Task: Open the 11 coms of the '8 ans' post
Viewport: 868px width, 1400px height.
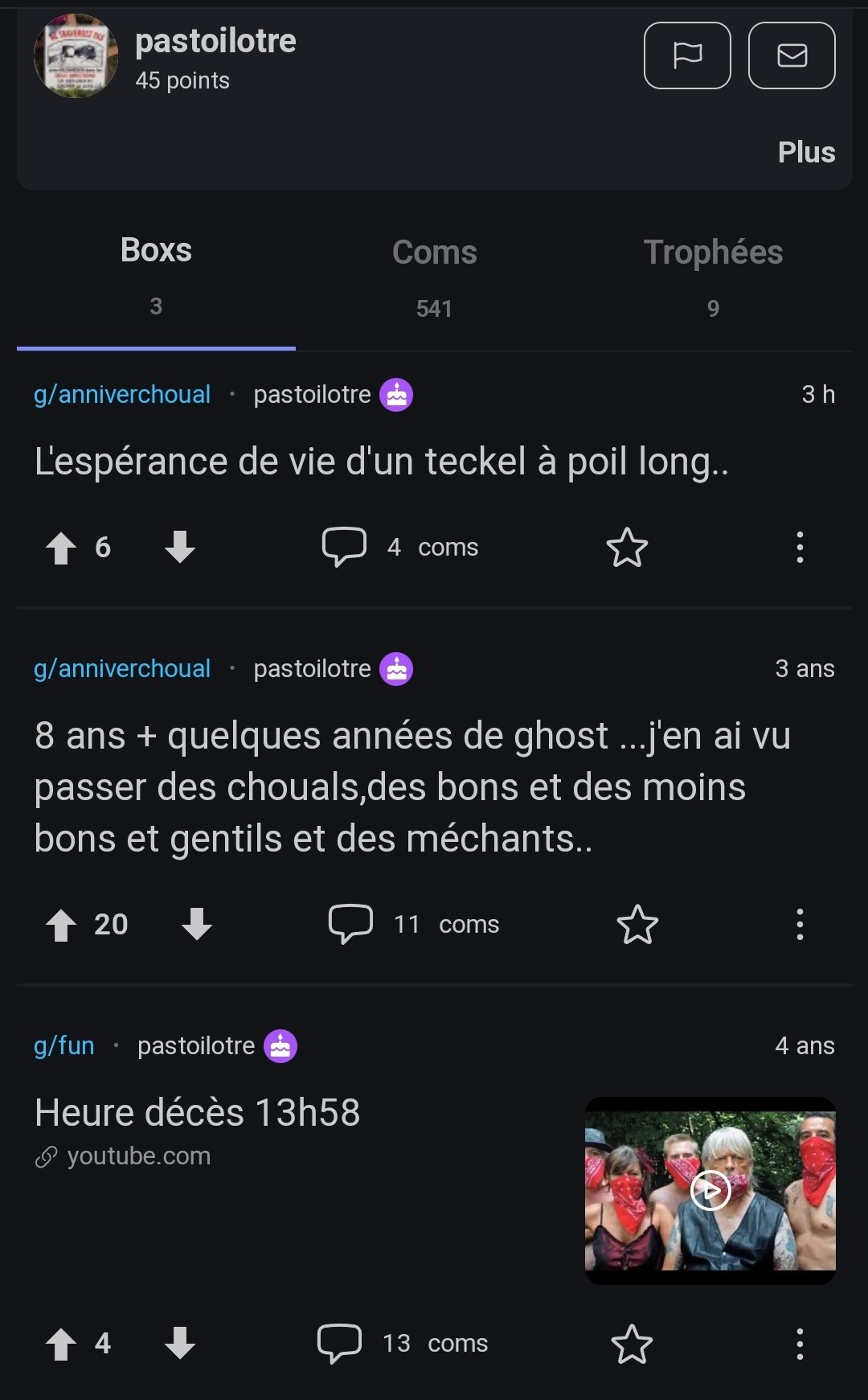Action: [414, 925]
